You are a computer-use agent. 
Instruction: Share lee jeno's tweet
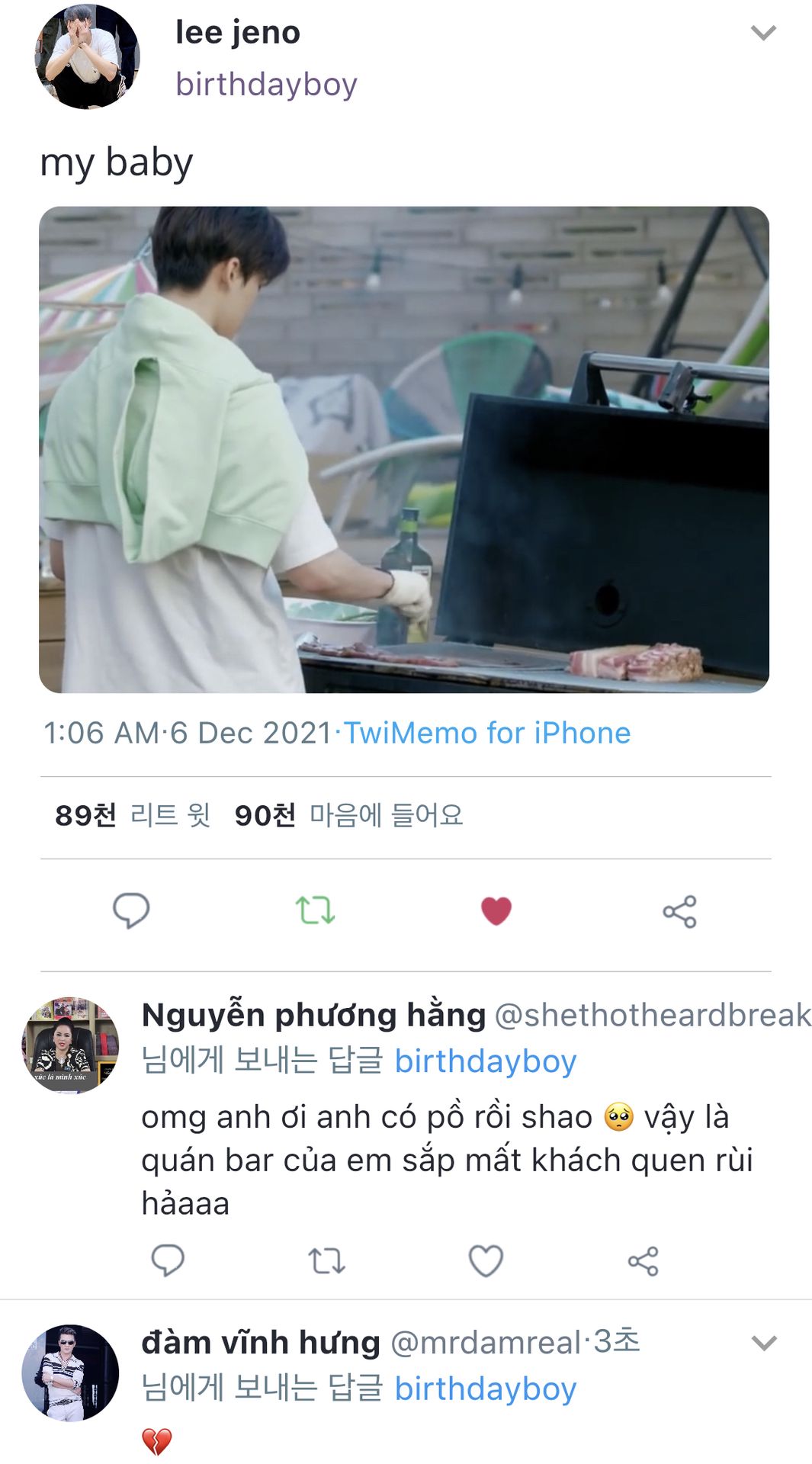pyautogui.click(x=679, y=911)
